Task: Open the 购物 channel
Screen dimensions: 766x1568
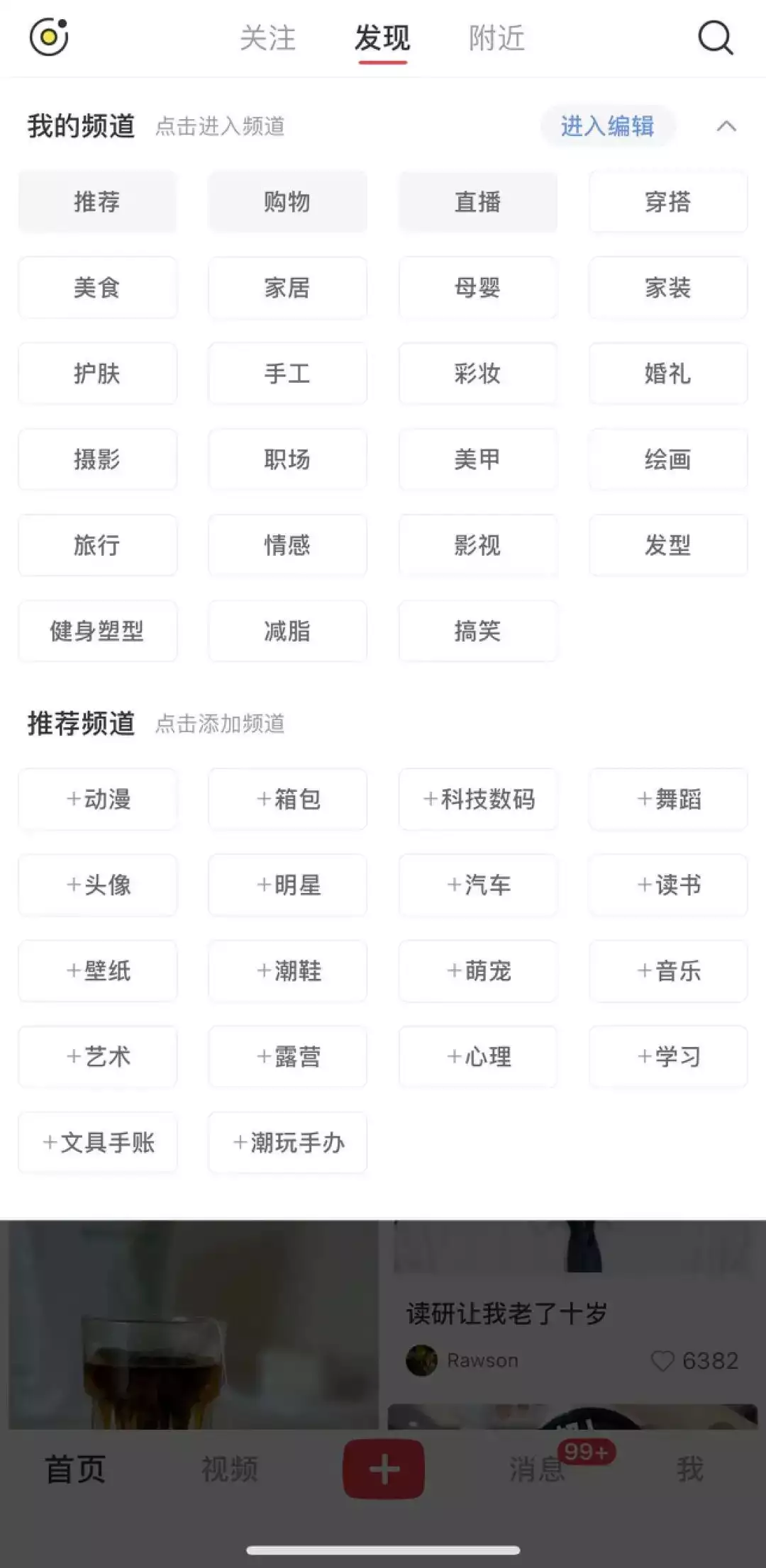Action: click(287, 202)
